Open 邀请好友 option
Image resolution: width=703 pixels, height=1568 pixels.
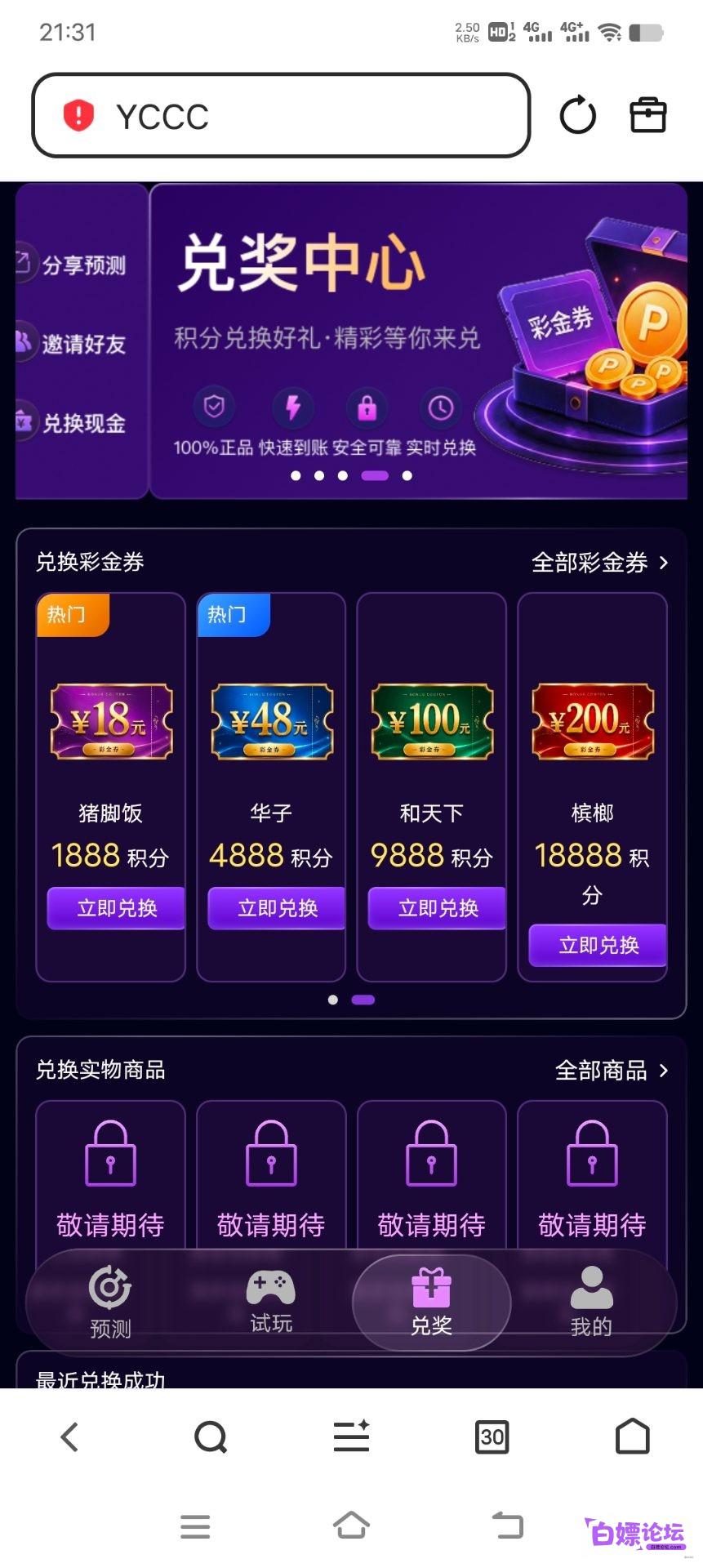point(81,344)
